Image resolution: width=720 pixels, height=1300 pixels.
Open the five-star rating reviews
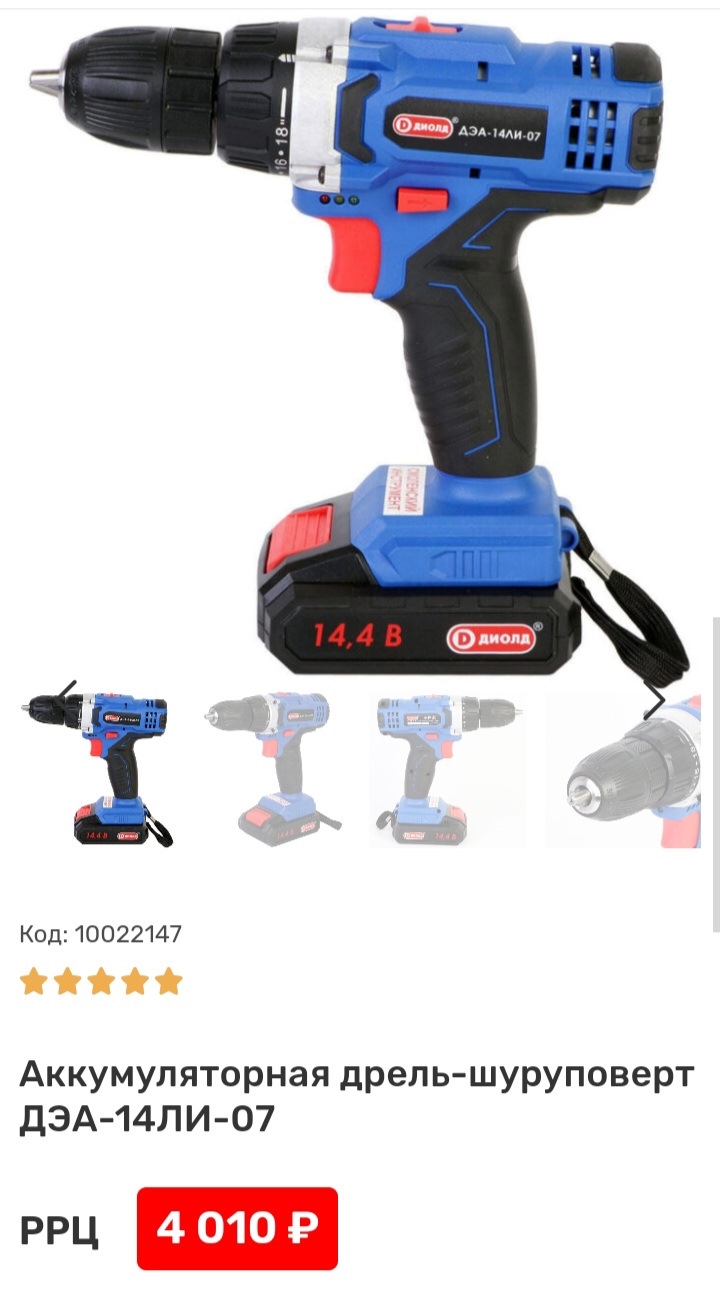tap(101, 982)
